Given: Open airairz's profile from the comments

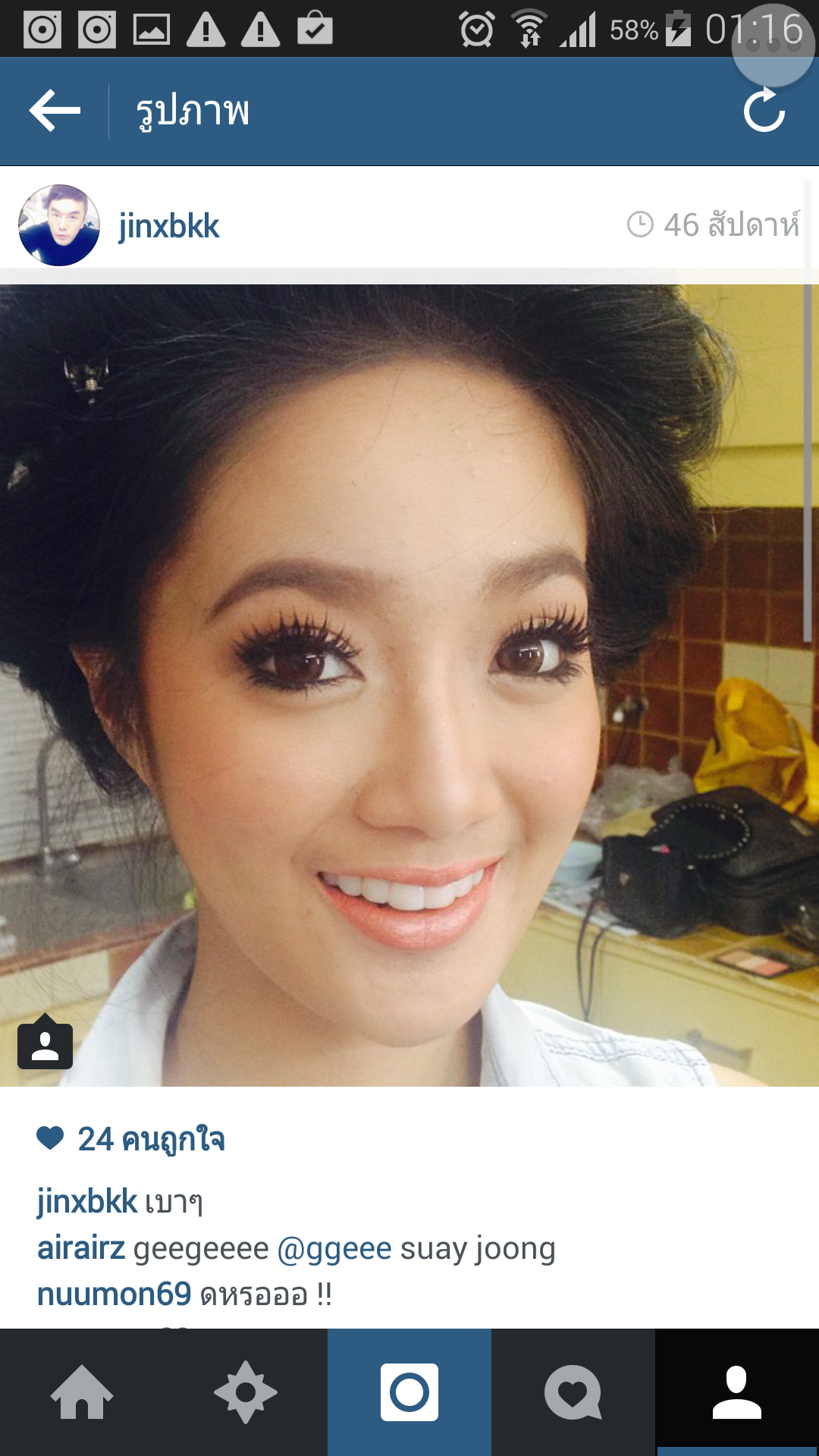Looking at the screenshot, I should [81, 1248].
